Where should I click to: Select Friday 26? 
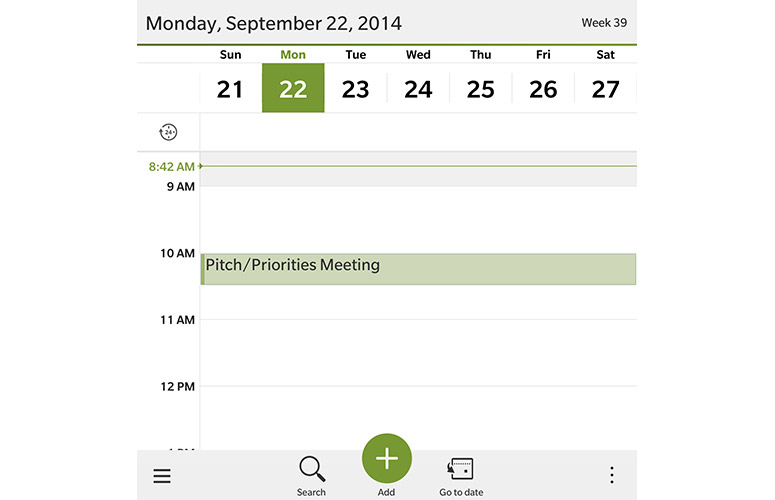pyautogui.click(x=543, y=88)
